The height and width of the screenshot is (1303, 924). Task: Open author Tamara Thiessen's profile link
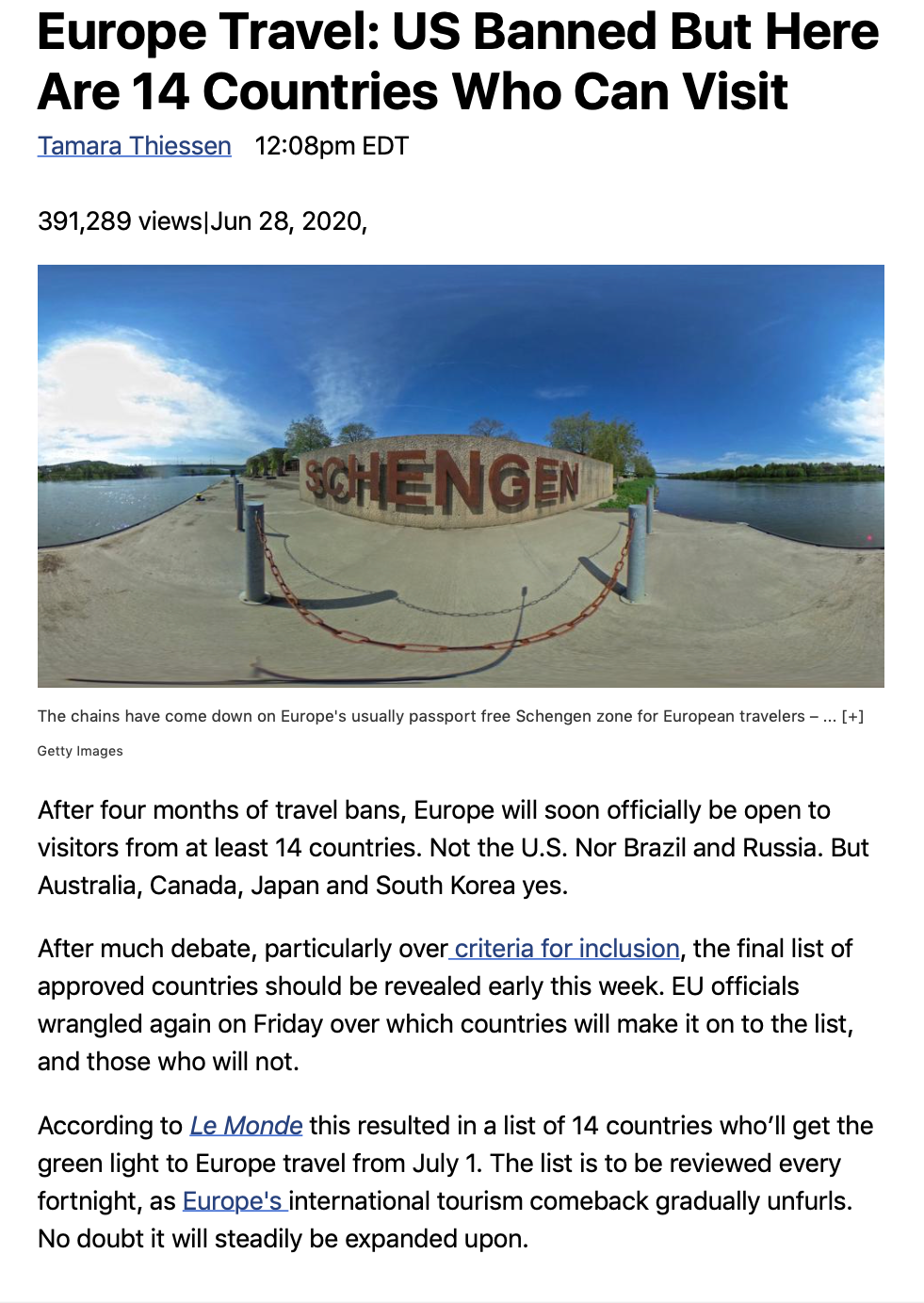point(134,146)
